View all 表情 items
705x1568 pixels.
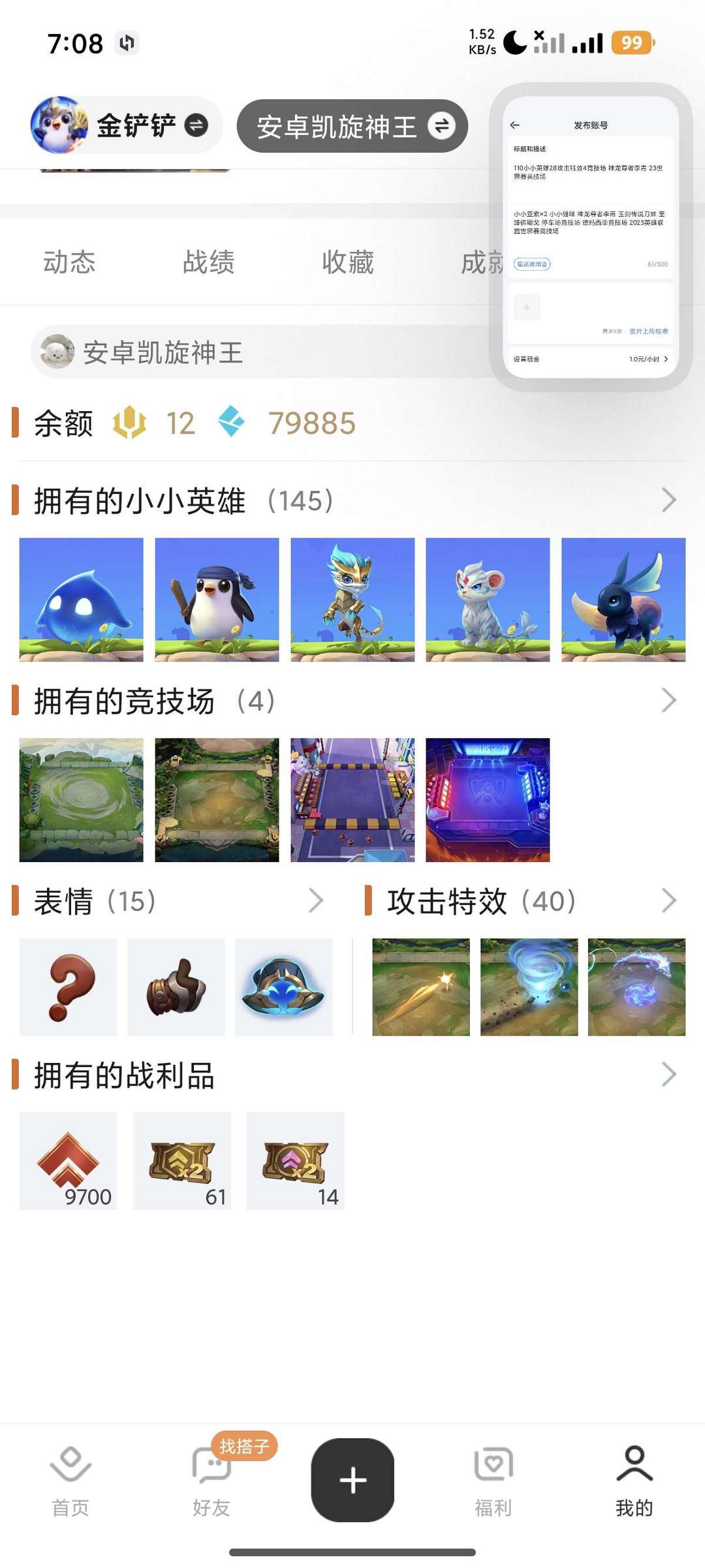tap(316, 901)
